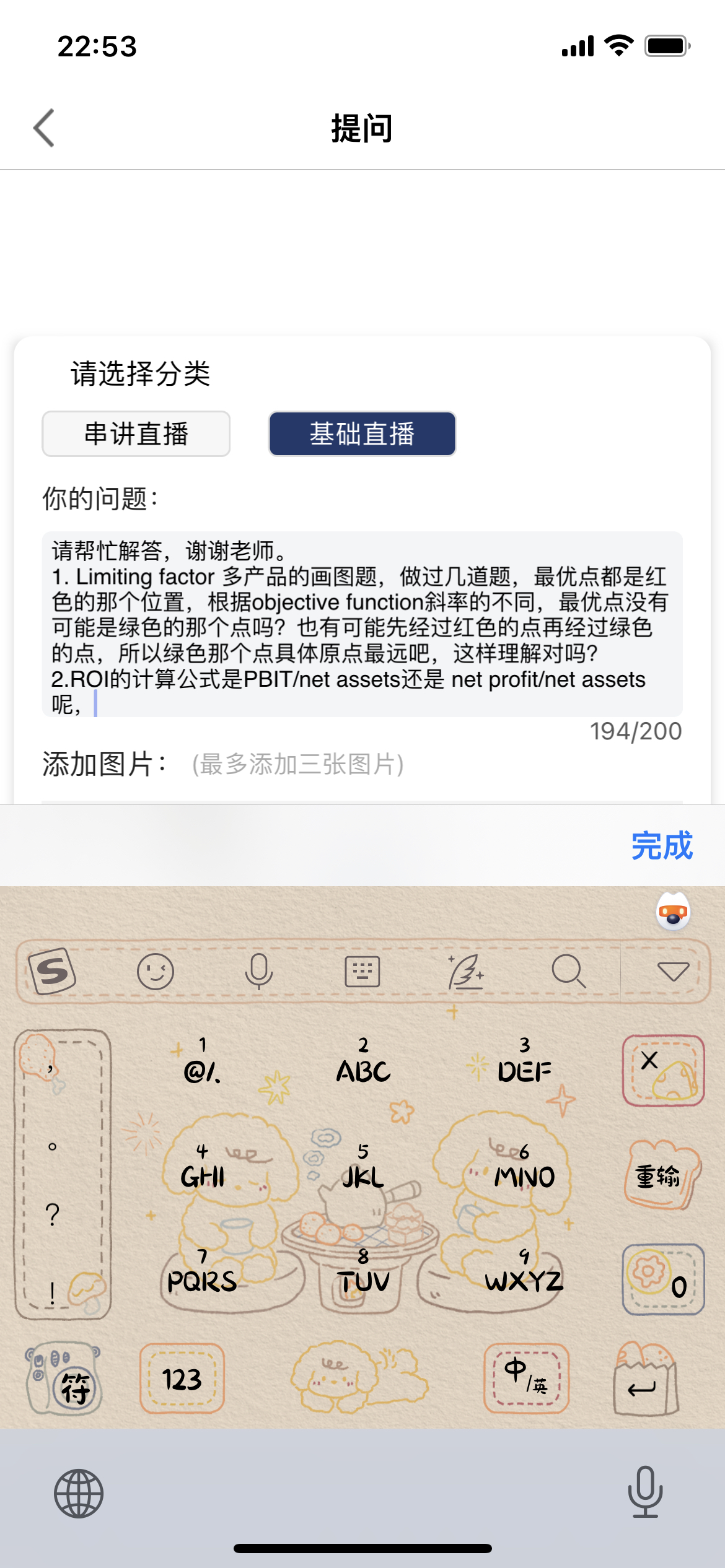The height and width of the screenshot is (1568, 725).
Task: Select the 串讲直播 category
Action: [x=136, y=433]
